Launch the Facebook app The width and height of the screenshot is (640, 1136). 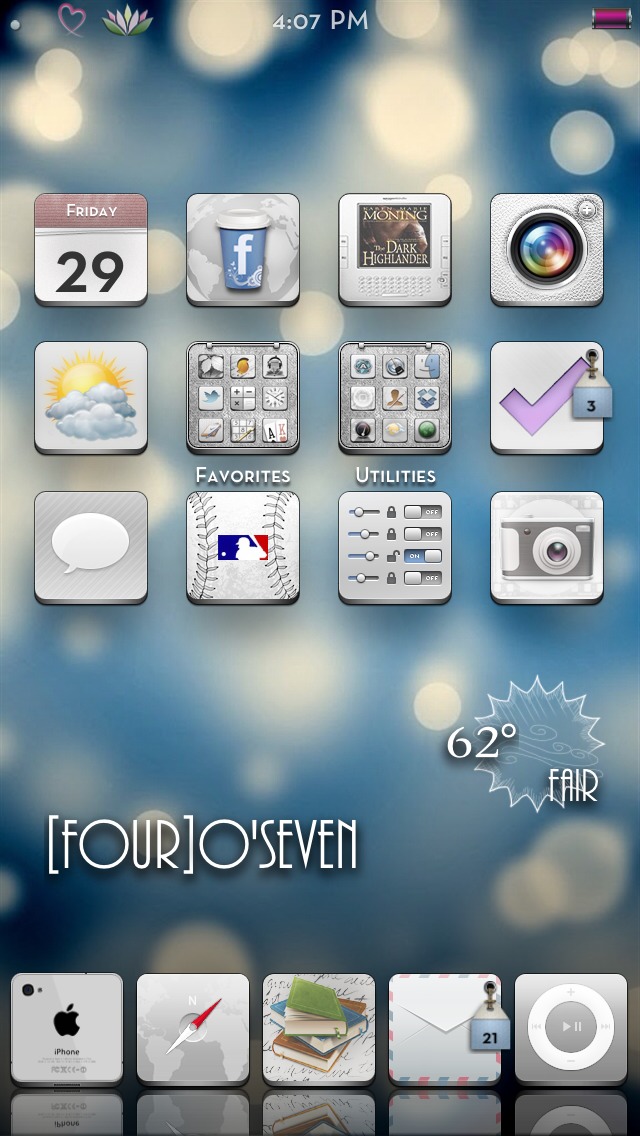[243, 250]
